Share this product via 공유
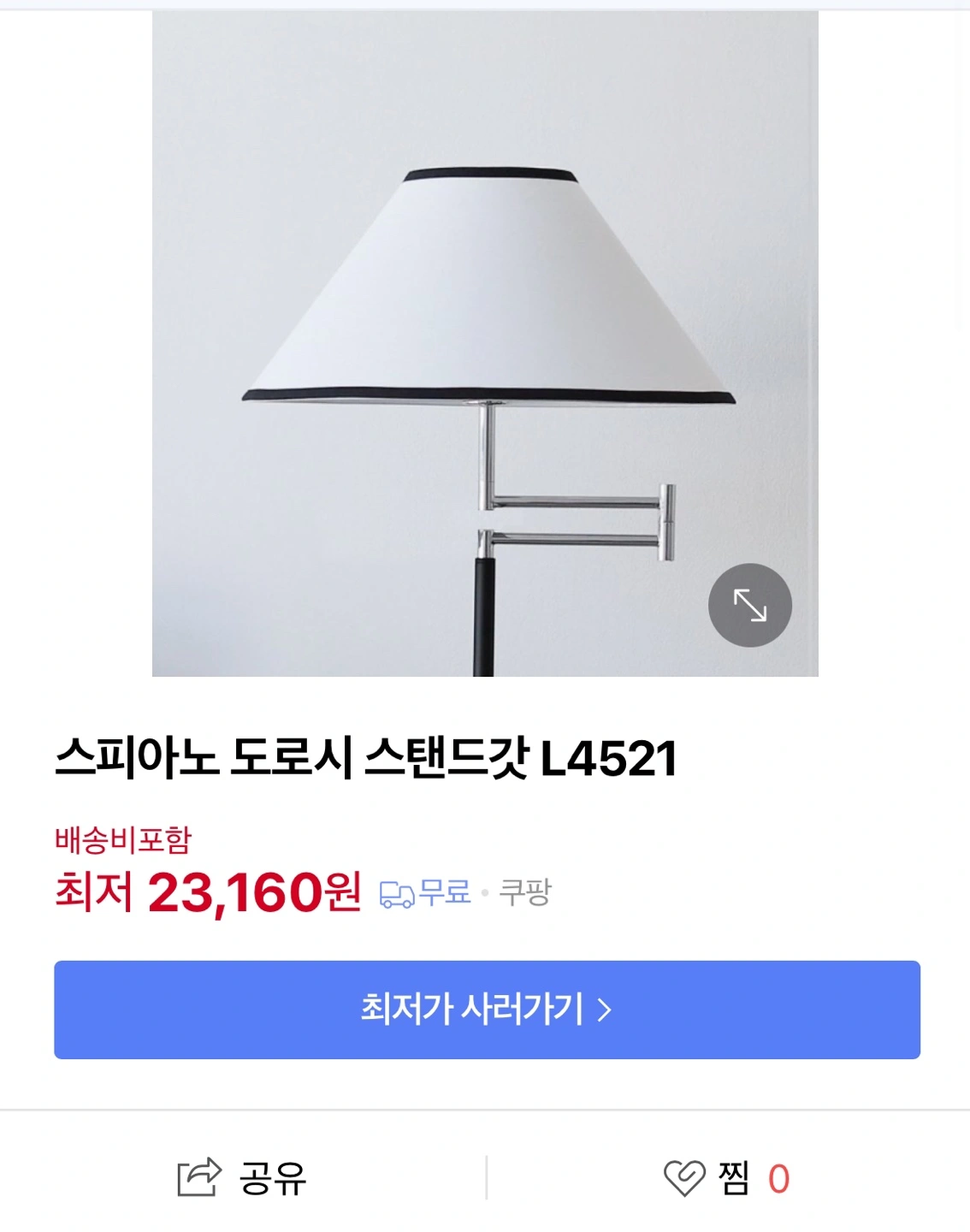Screen dimensions: 970x1232 (x=242, y=1178)
